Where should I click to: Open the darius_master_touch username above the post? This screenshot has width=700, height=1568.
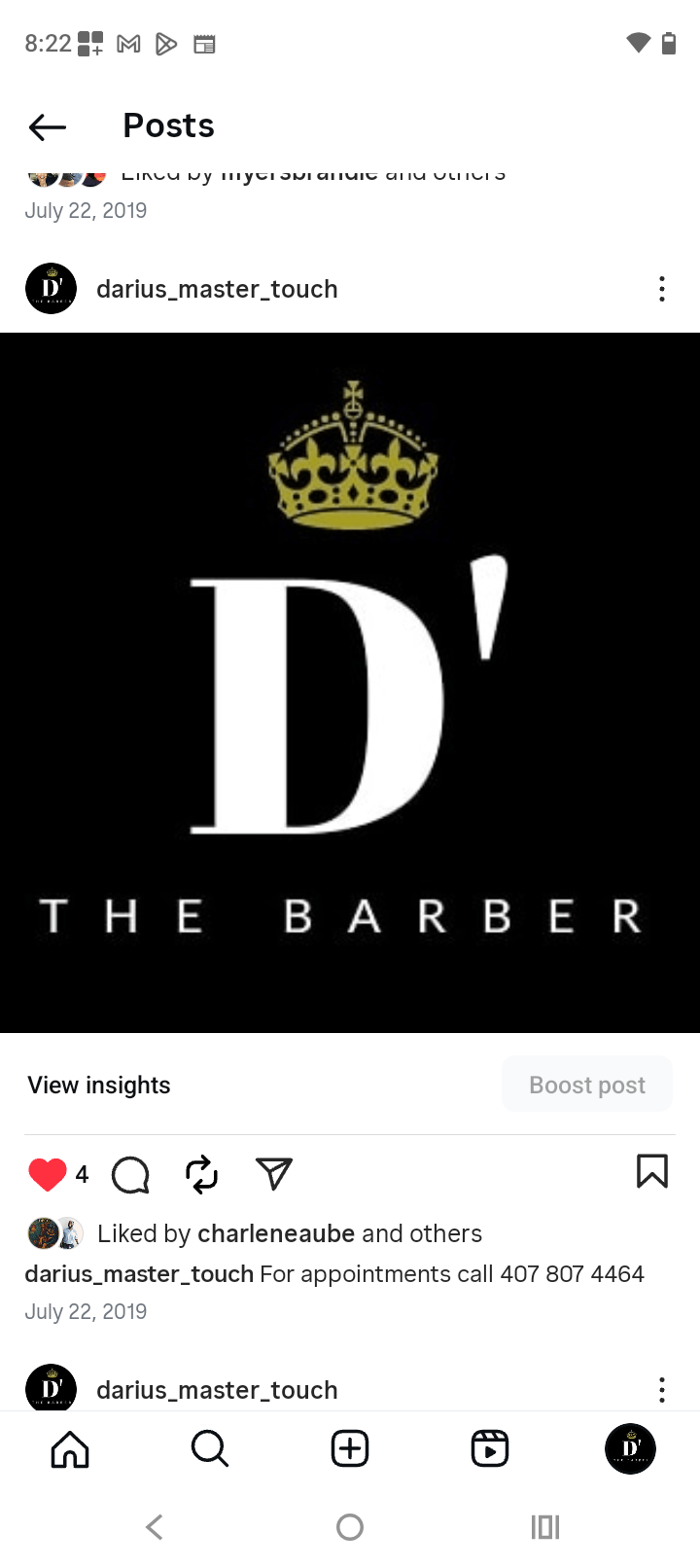pos(217,289)
